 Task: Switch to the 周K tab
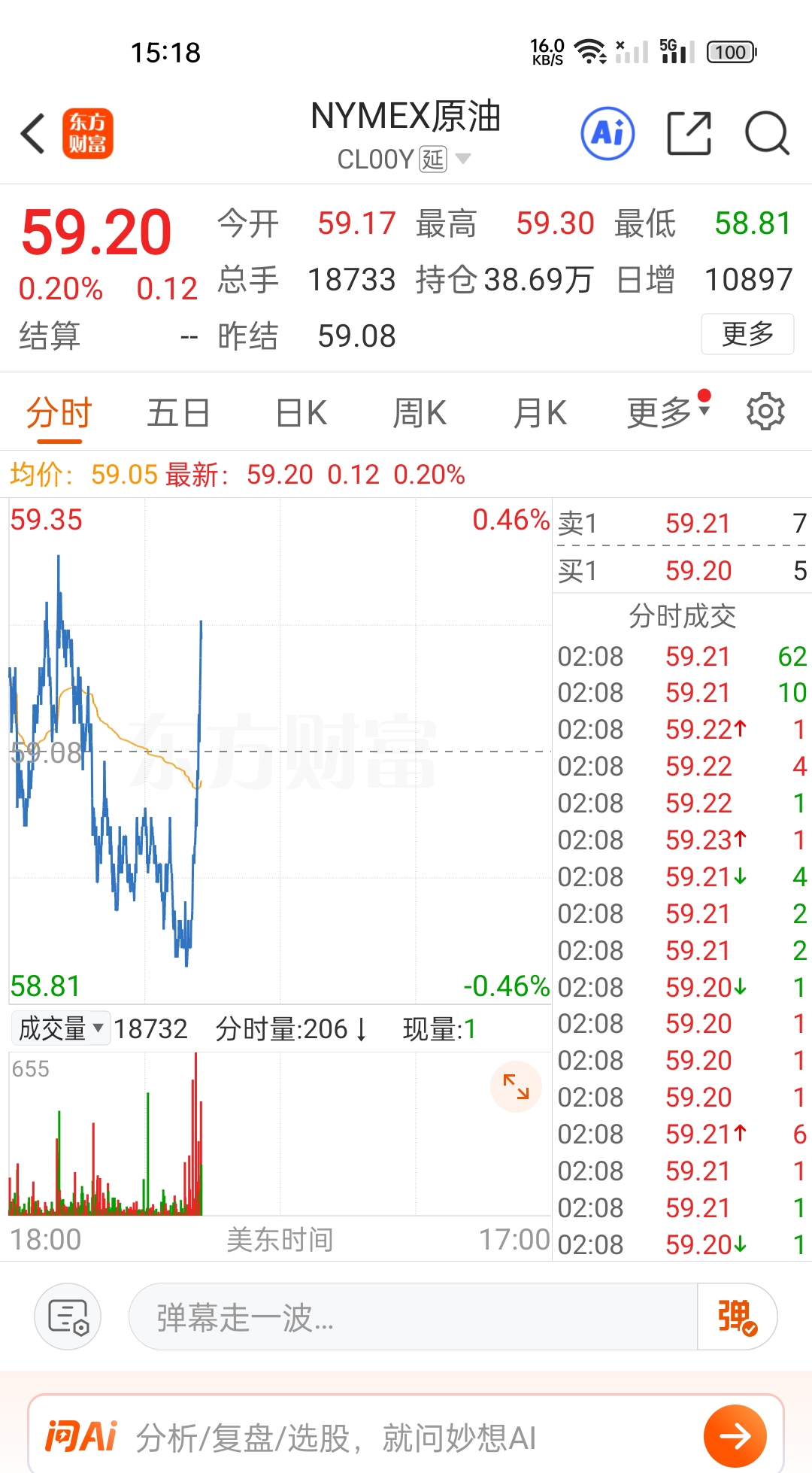420,412
